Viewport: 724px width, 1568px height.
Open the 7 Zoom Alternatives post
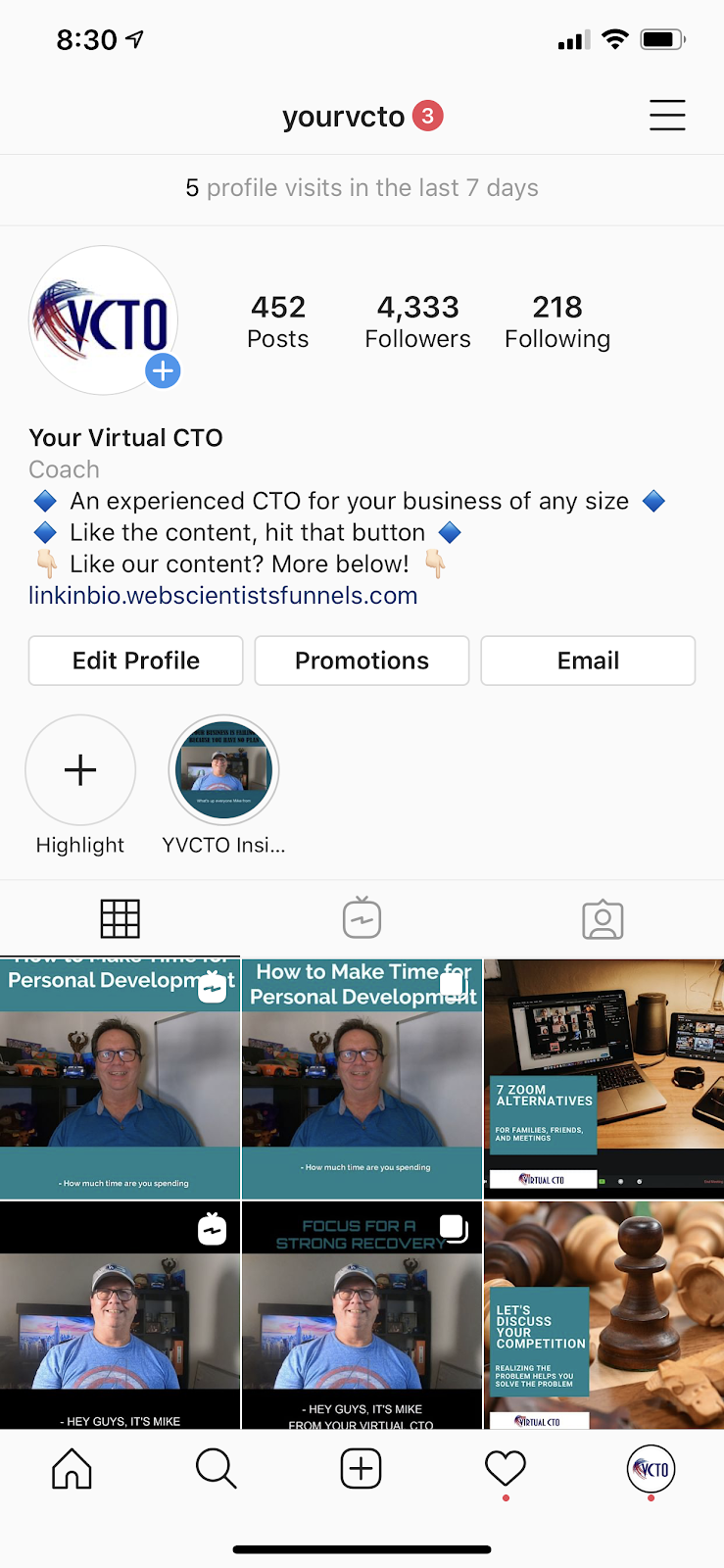pos(603,1079)
